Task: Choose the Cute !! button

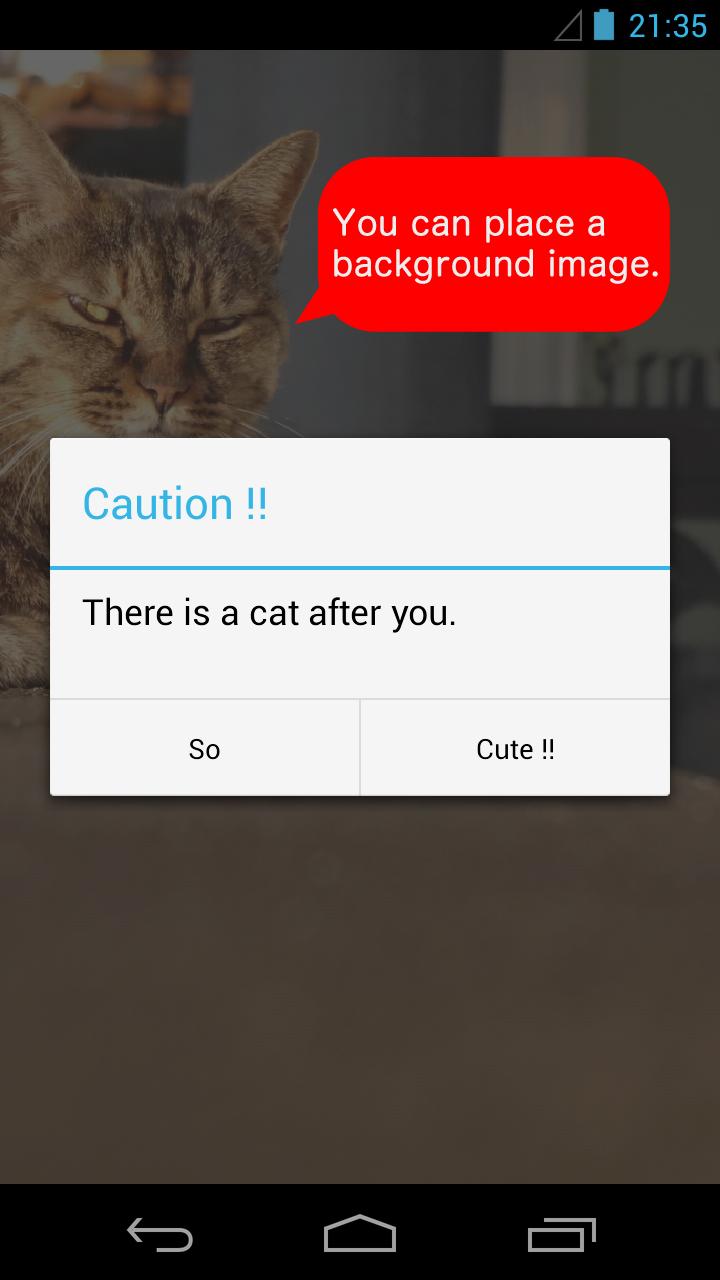Action: 515,749
